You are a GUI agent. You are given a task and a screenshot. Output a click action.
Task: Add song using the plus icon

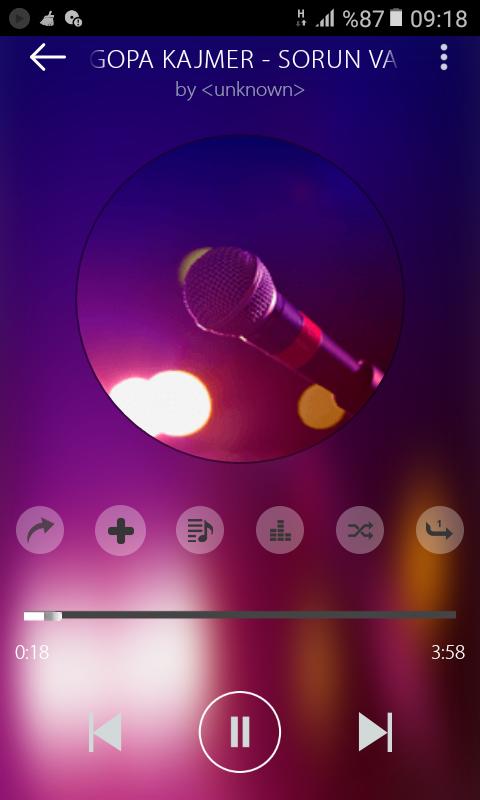120,530
